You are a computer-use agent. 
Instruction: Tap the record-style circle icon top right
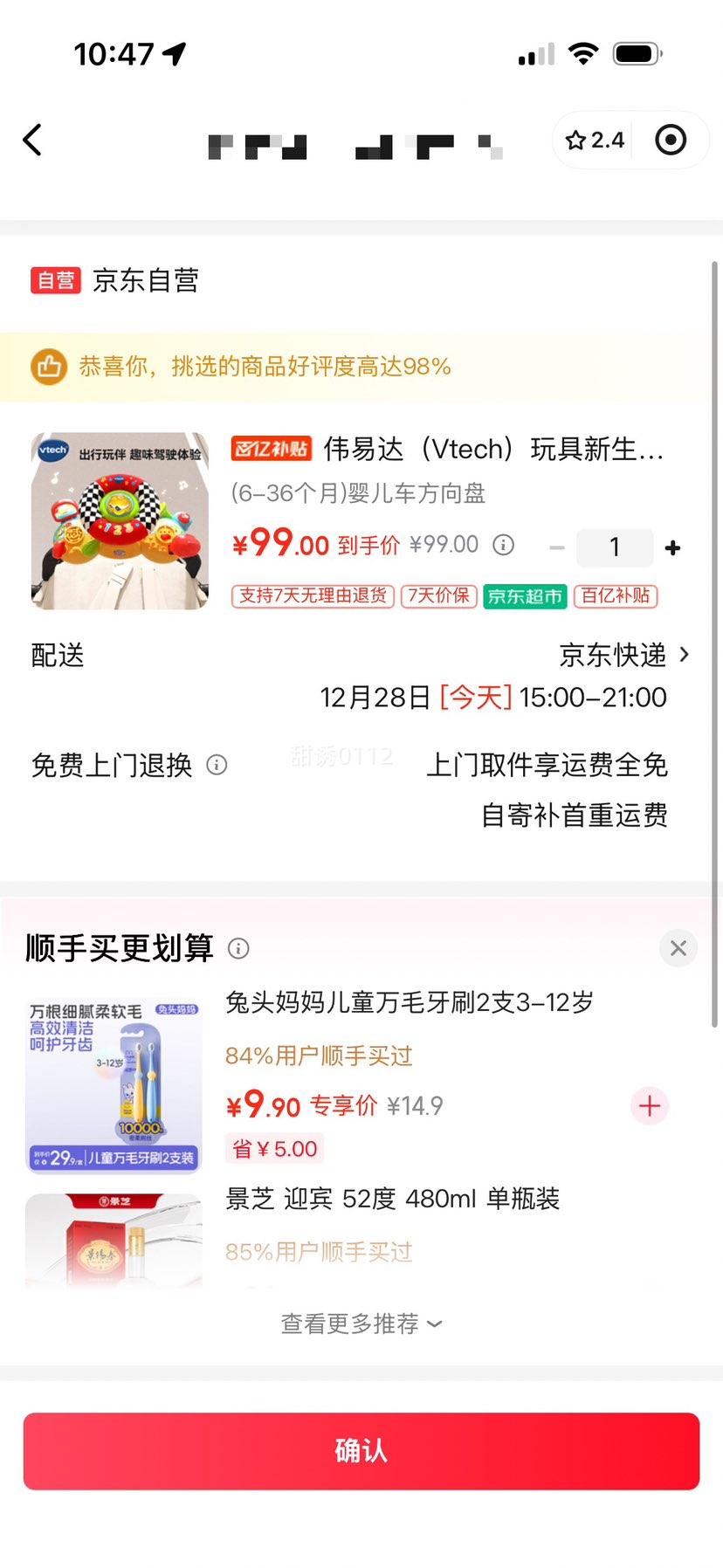tap(671, 140)
